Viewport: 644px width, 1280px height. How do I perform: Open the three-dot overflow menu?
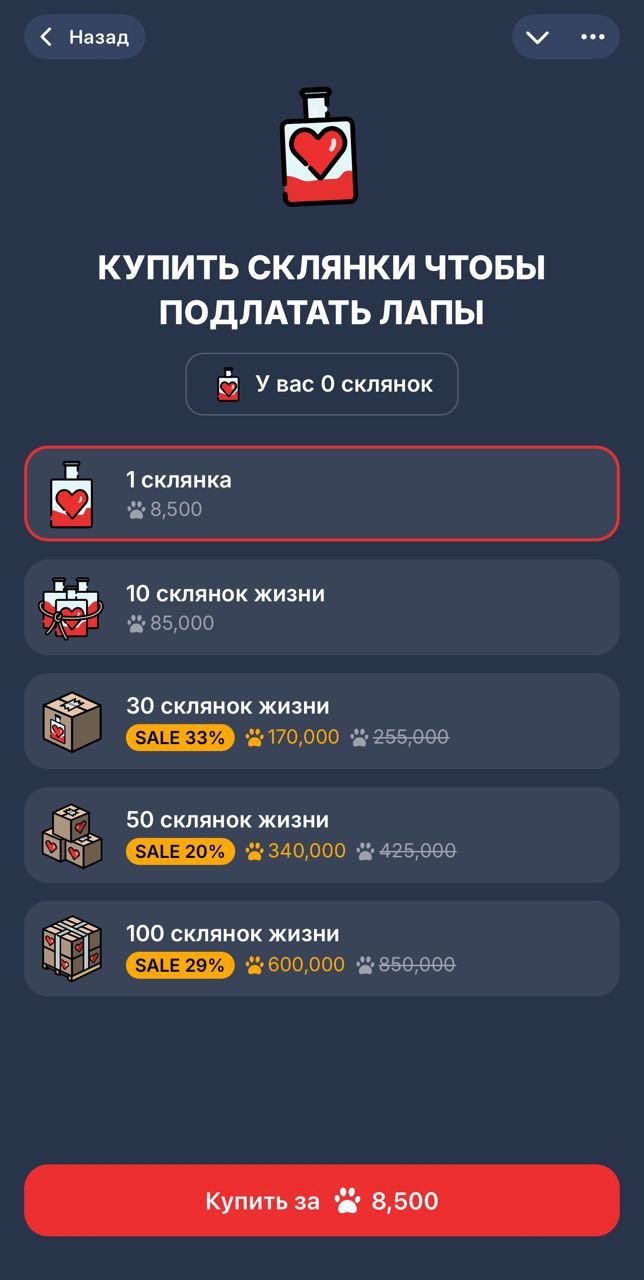pyautogui.click(x=593, y=37)
